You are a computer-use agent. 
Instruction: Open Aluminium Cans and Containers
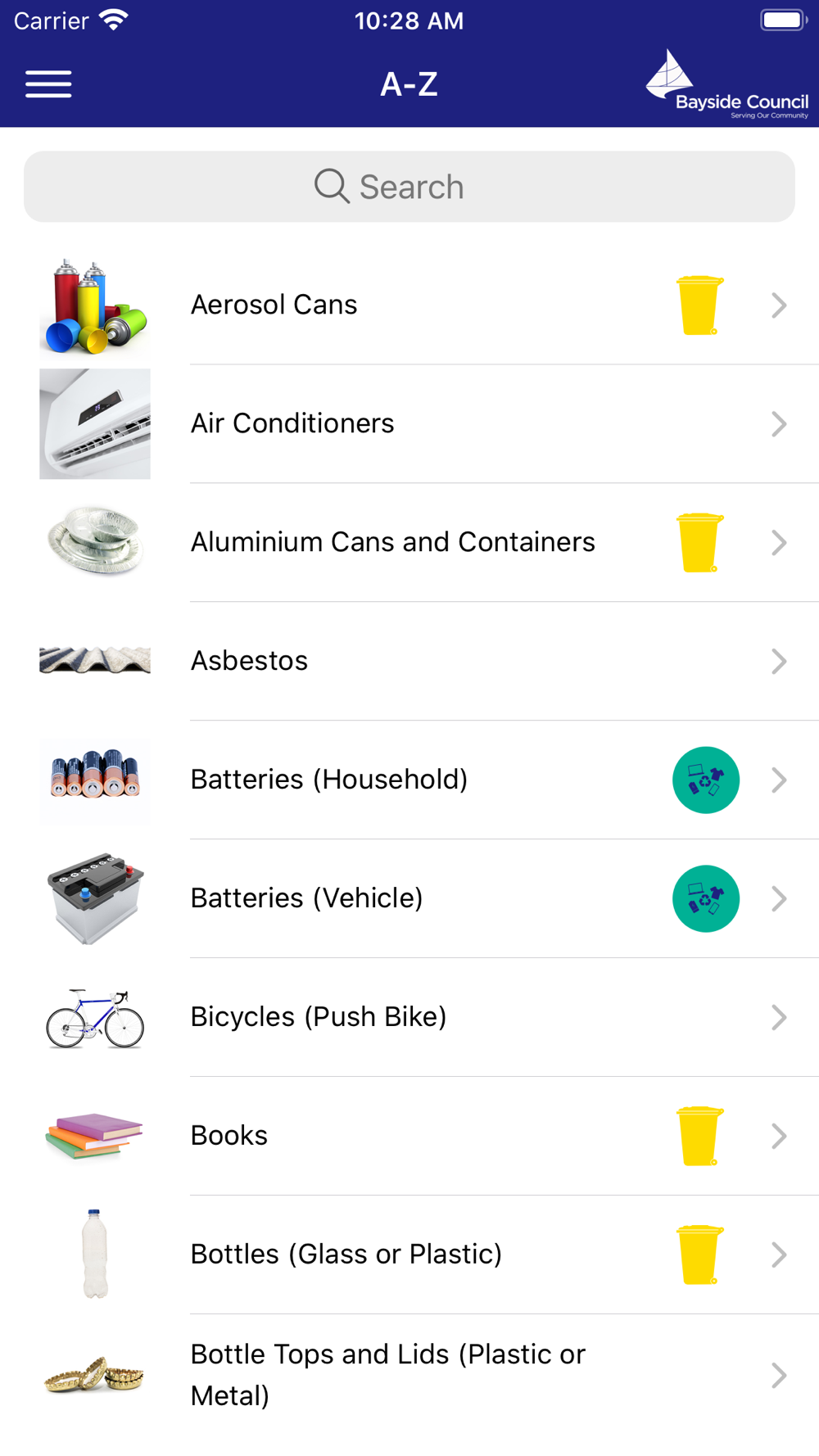(409, 542)
